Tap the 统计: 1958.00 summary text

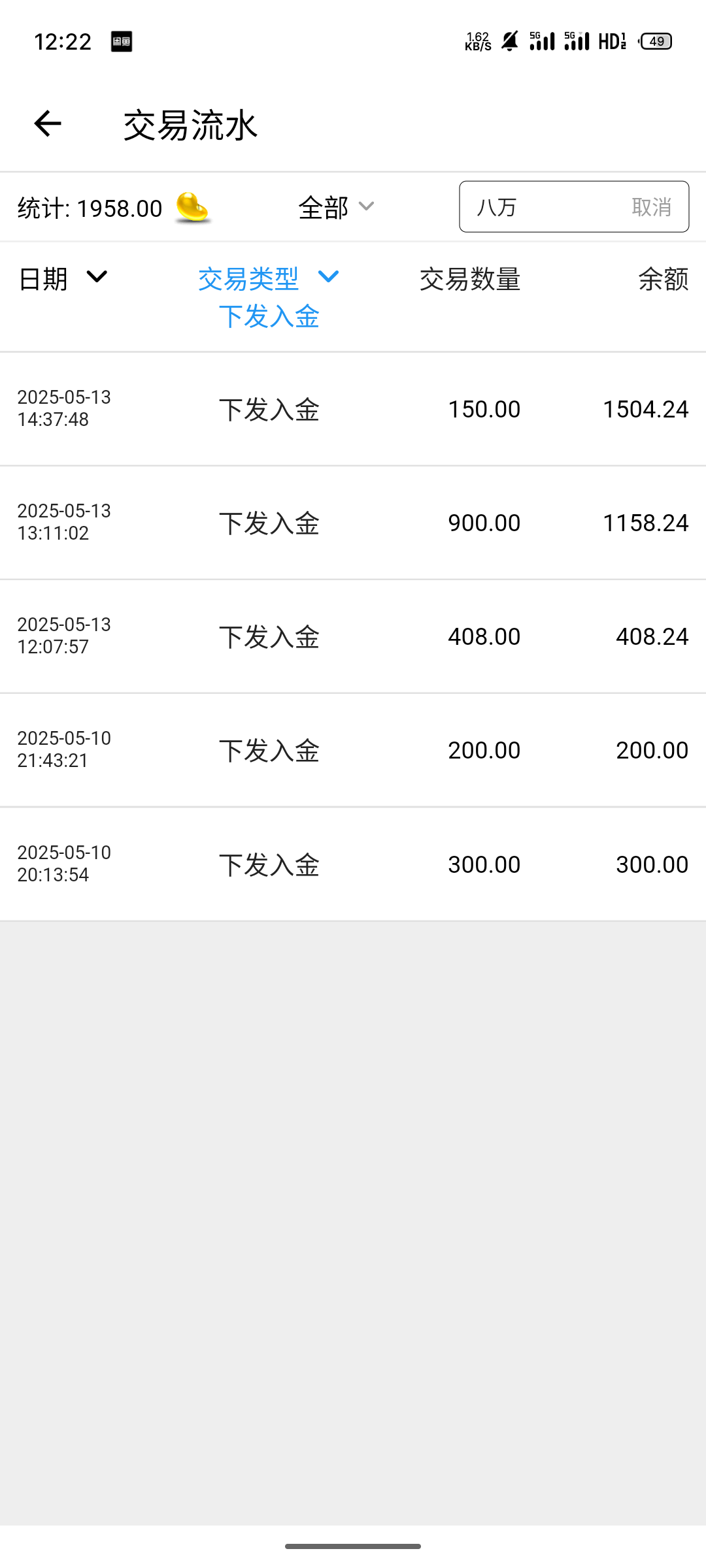[x=90, y=208]
